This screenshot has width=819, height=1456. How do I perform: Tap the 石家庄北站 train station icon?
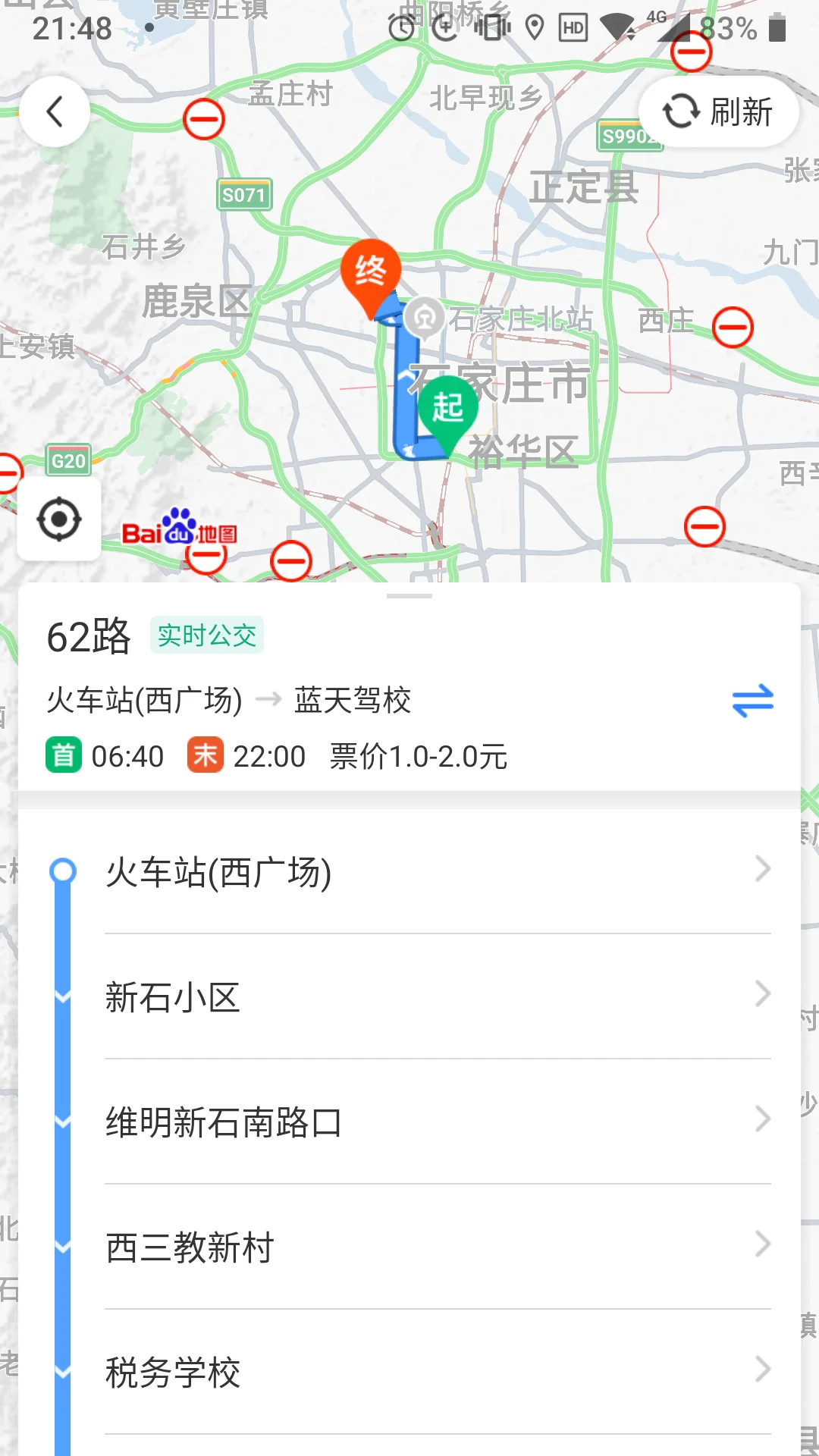click(424, 318)
